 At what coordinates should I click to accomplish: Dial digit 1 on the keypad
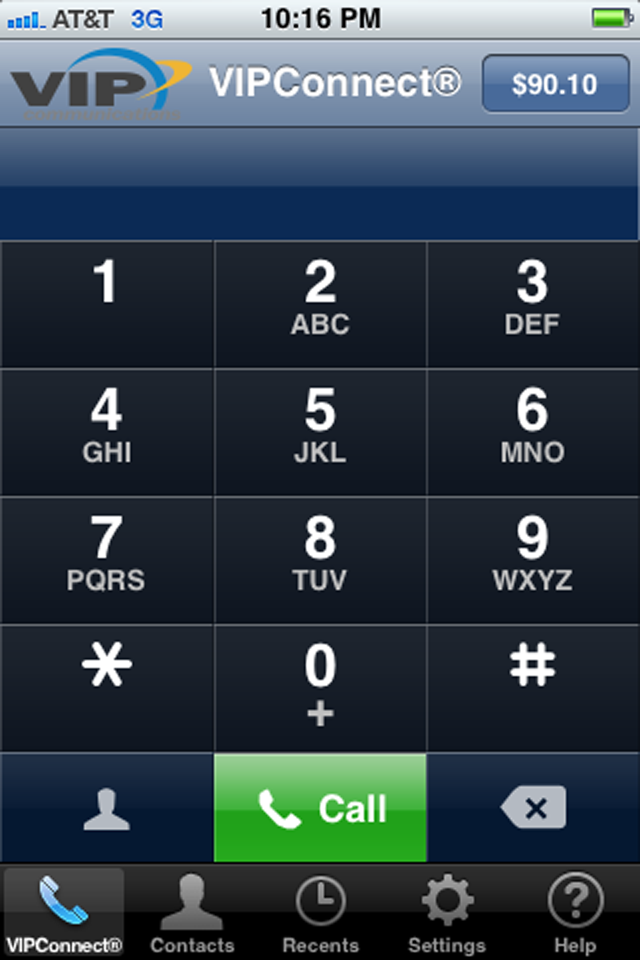[x=106, y=303]
